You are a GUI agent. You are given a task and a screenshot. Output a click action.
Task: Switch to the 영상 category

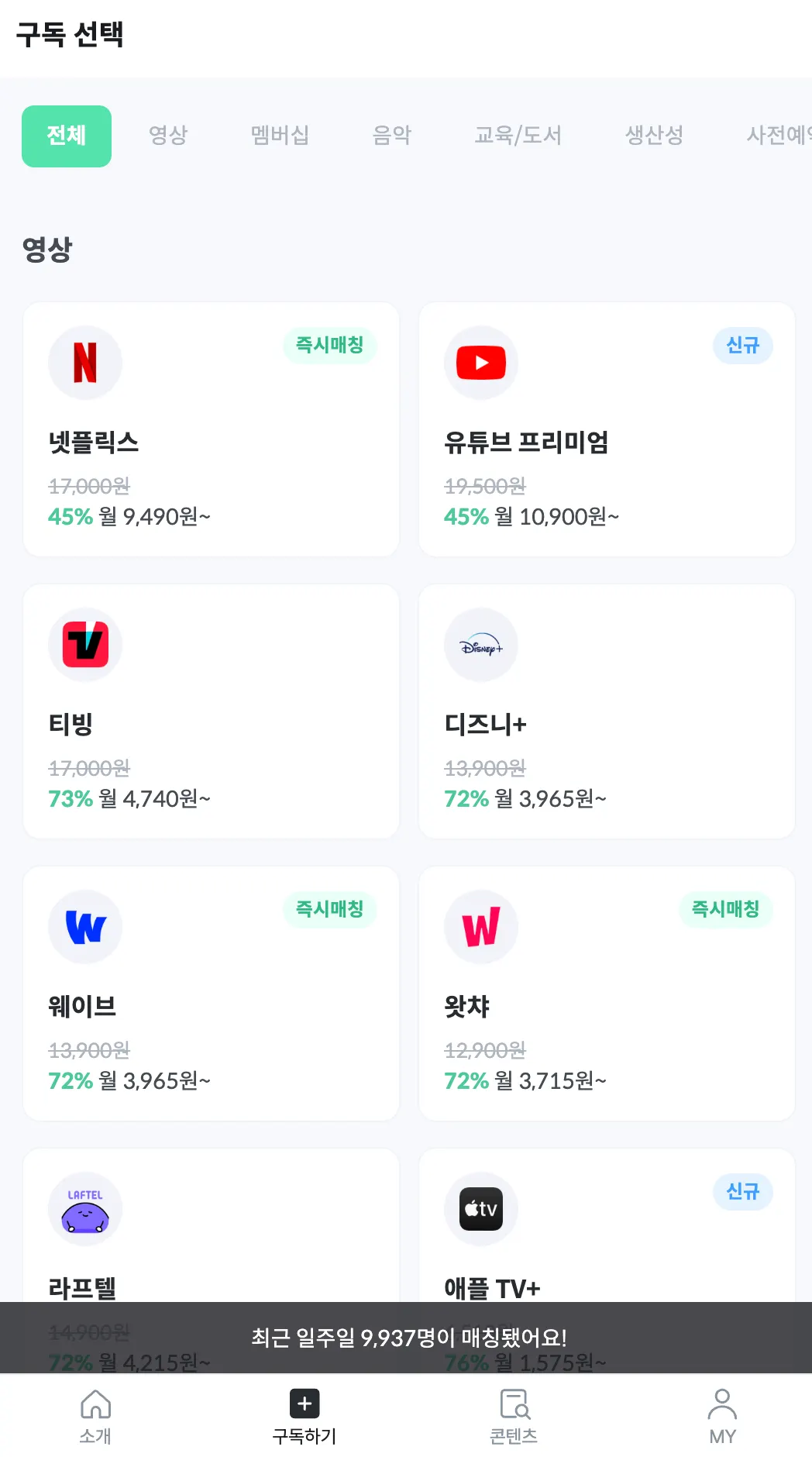[168, 136]
